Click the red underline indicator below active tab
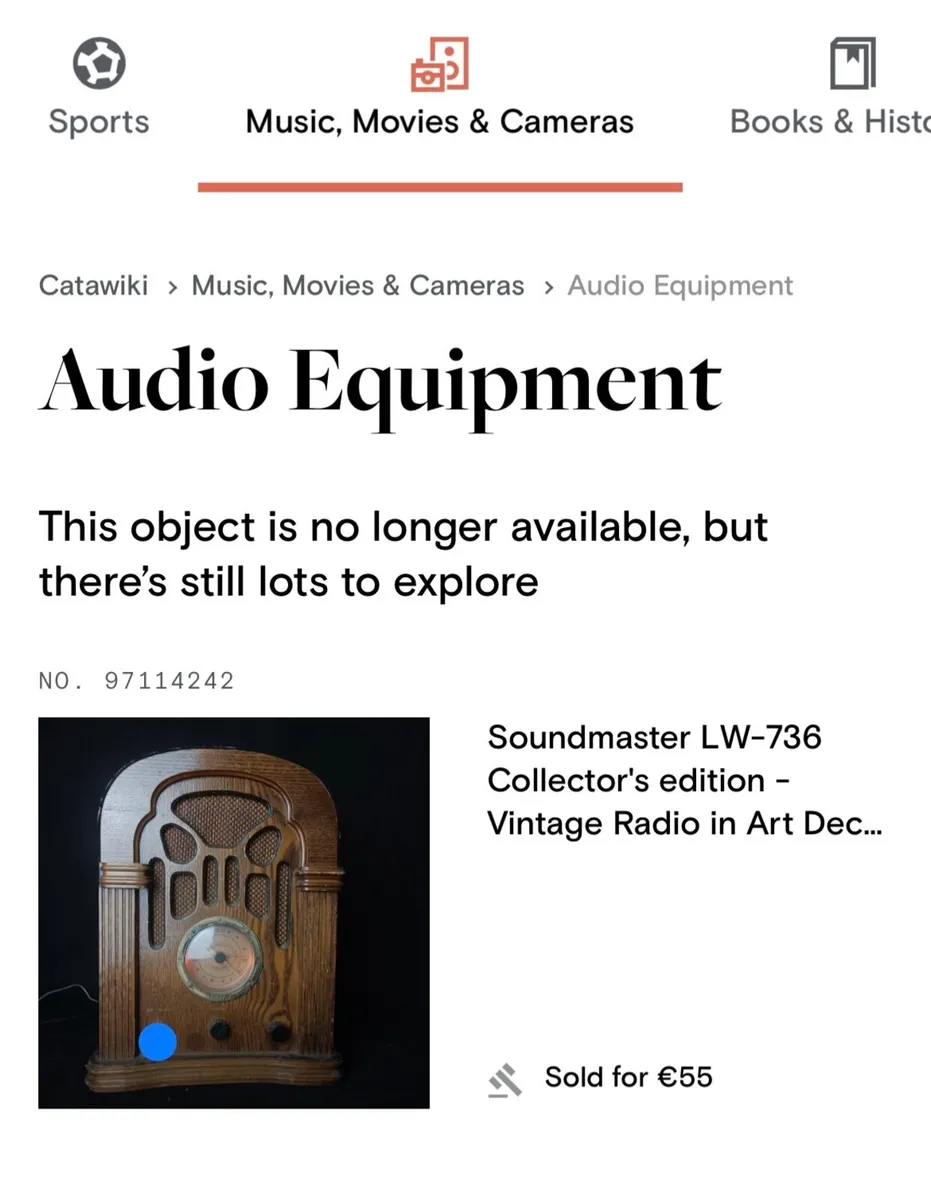Image resolution: width=931 pixels, height=1200 pixels. 440,186
